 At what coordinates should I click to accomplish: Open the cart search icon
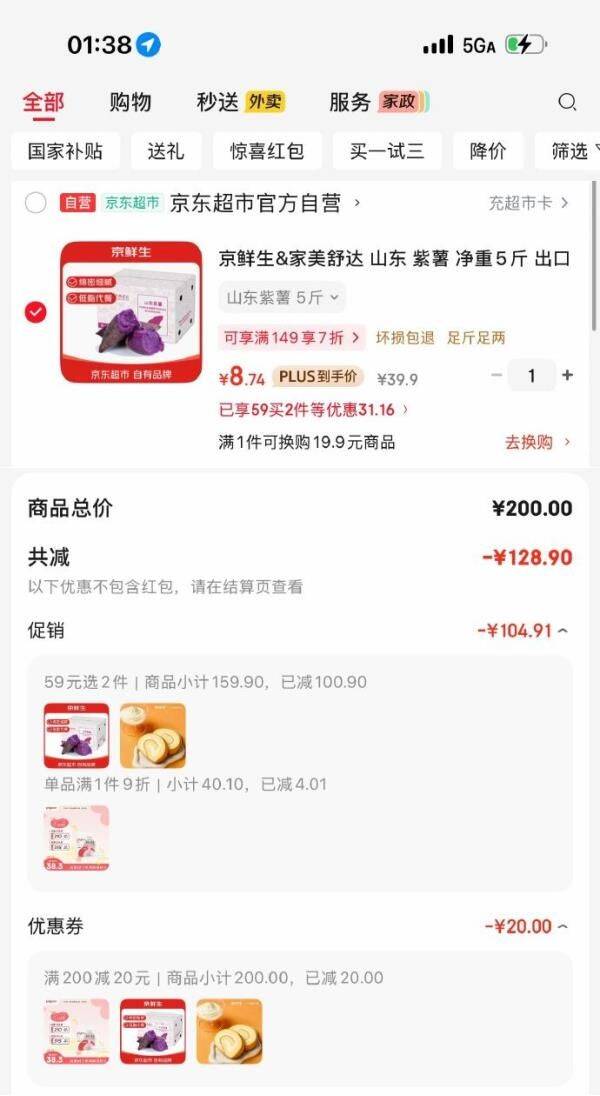point(567,102)
